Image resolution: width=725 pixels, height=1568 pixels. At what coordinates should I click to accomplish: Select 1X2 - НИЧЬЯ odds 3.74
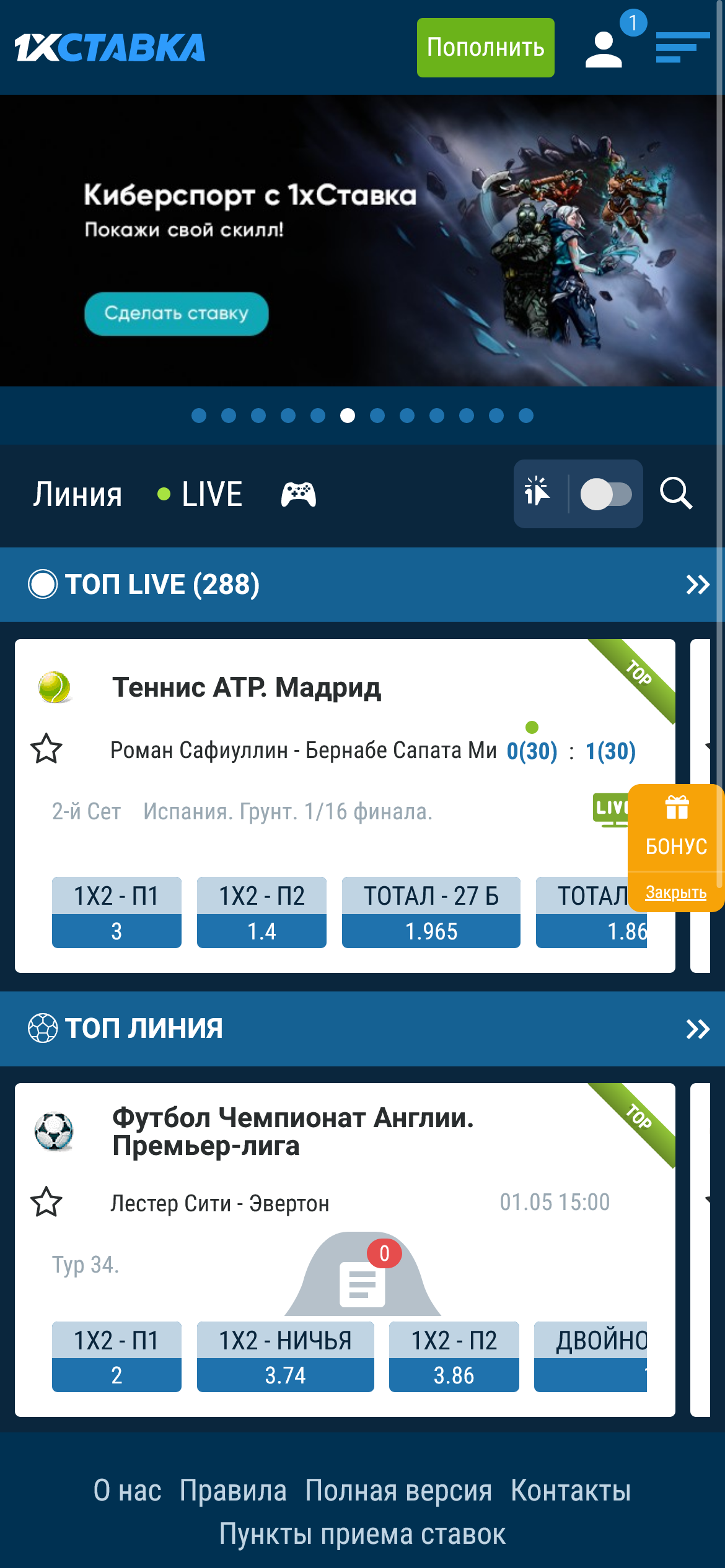(285, 1357)
